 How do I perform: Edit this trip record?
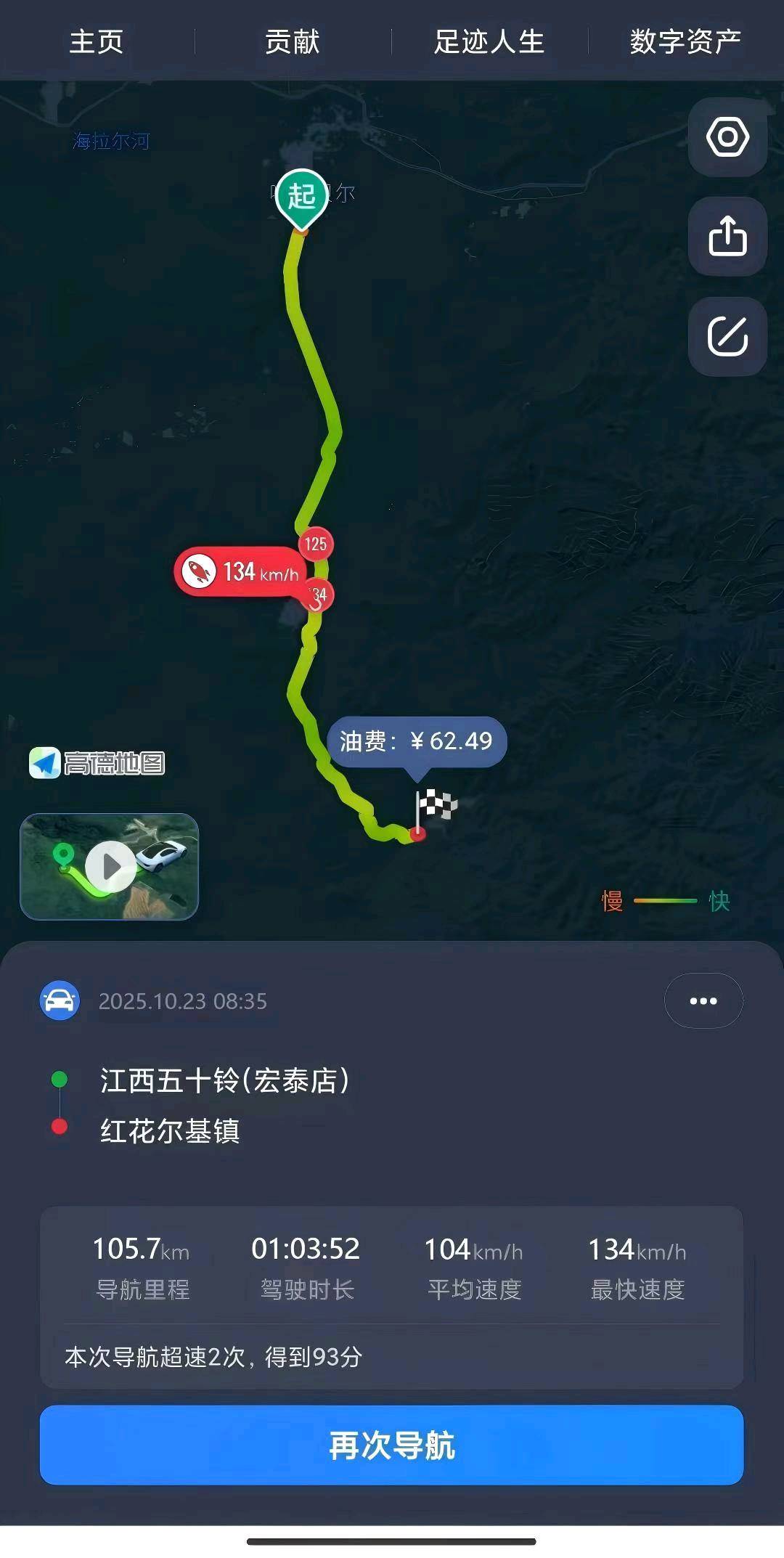(x=727, y=336)
